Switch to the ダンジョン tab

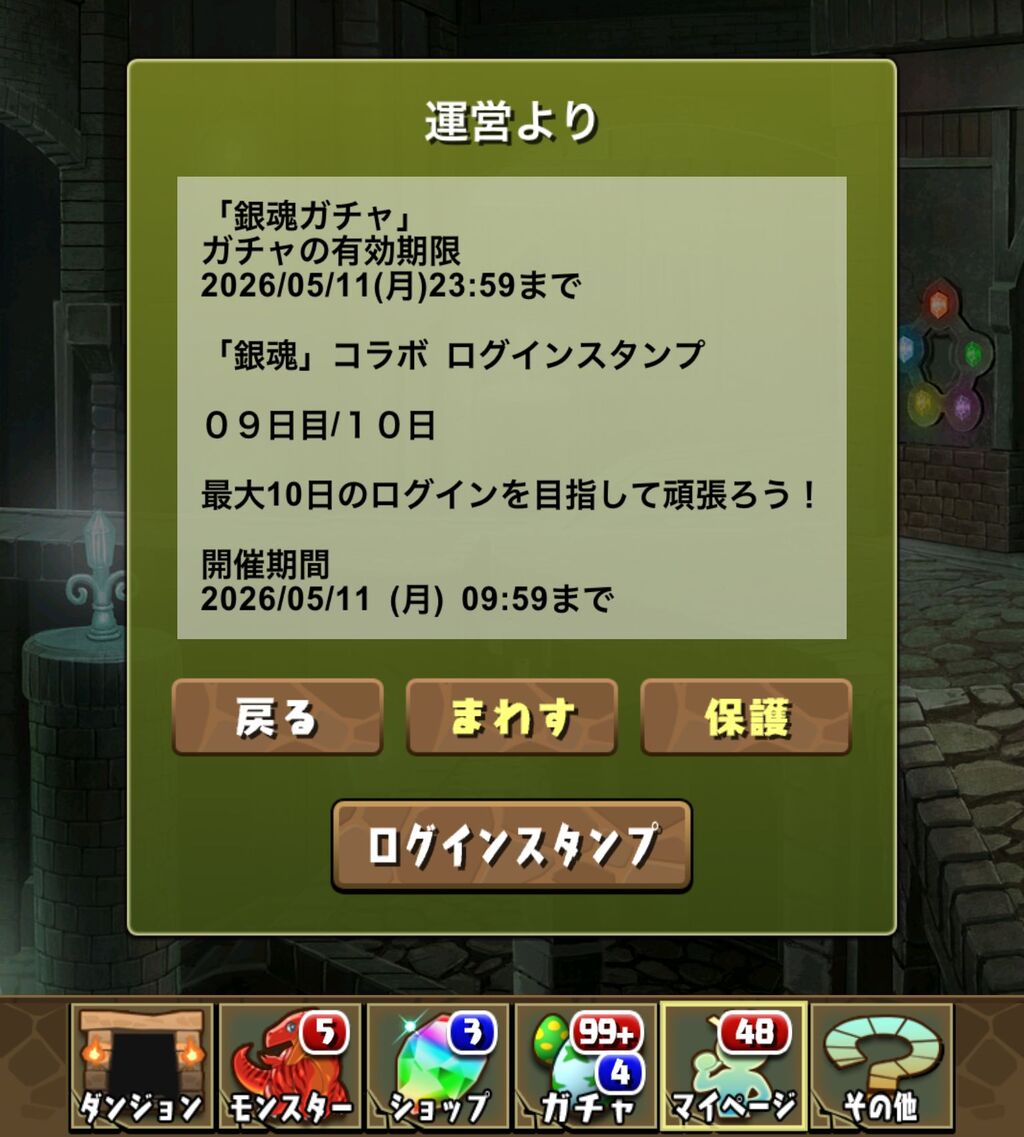[x=141, y=1067]
